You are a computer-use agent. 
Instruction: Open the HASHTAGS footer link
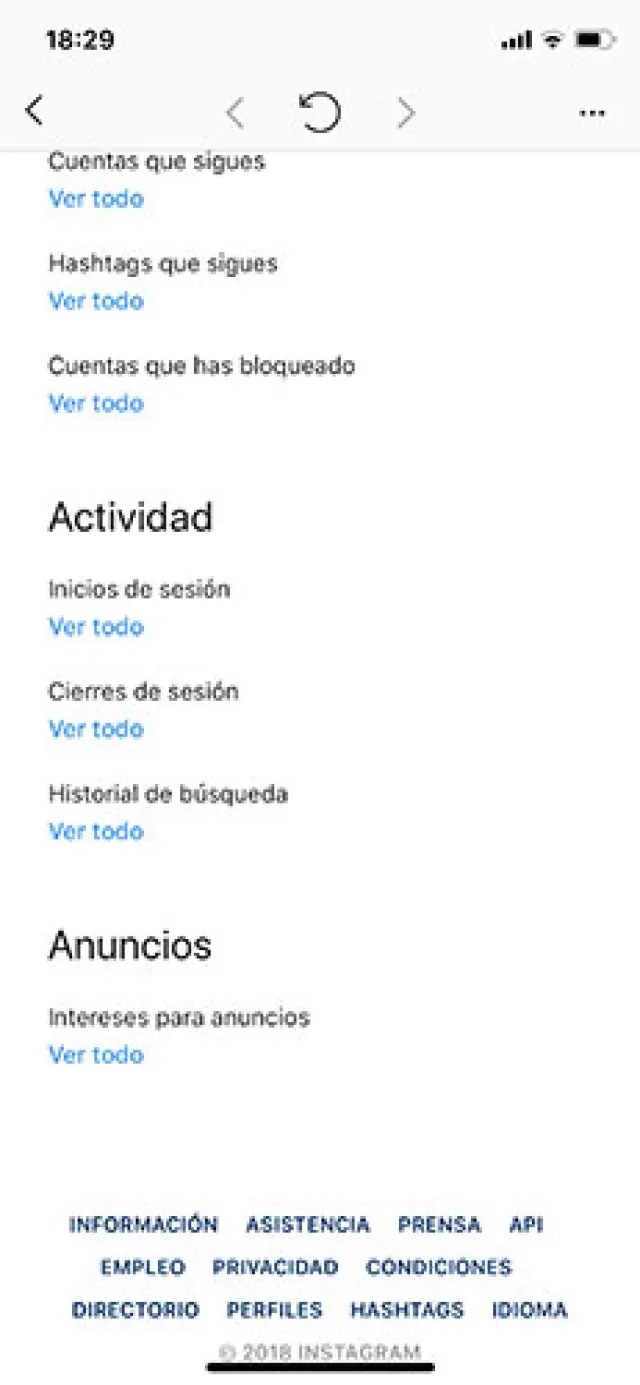[x=407, y=1310]
